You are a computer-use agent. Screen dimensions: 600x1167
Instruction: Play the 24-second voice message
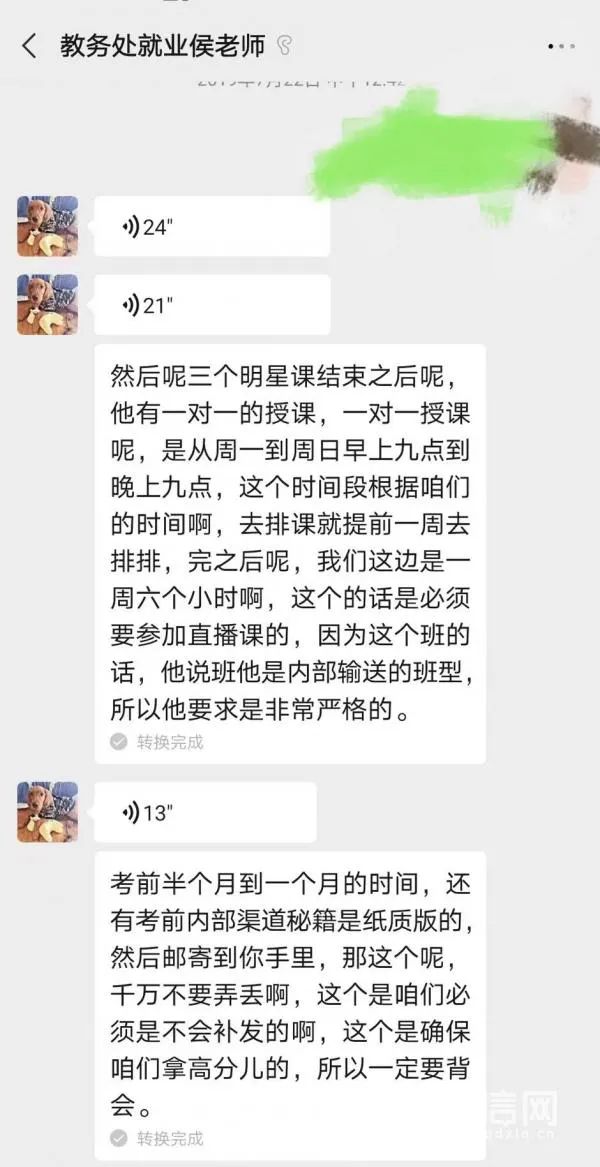pyautogui.click(x=211, y=227)
